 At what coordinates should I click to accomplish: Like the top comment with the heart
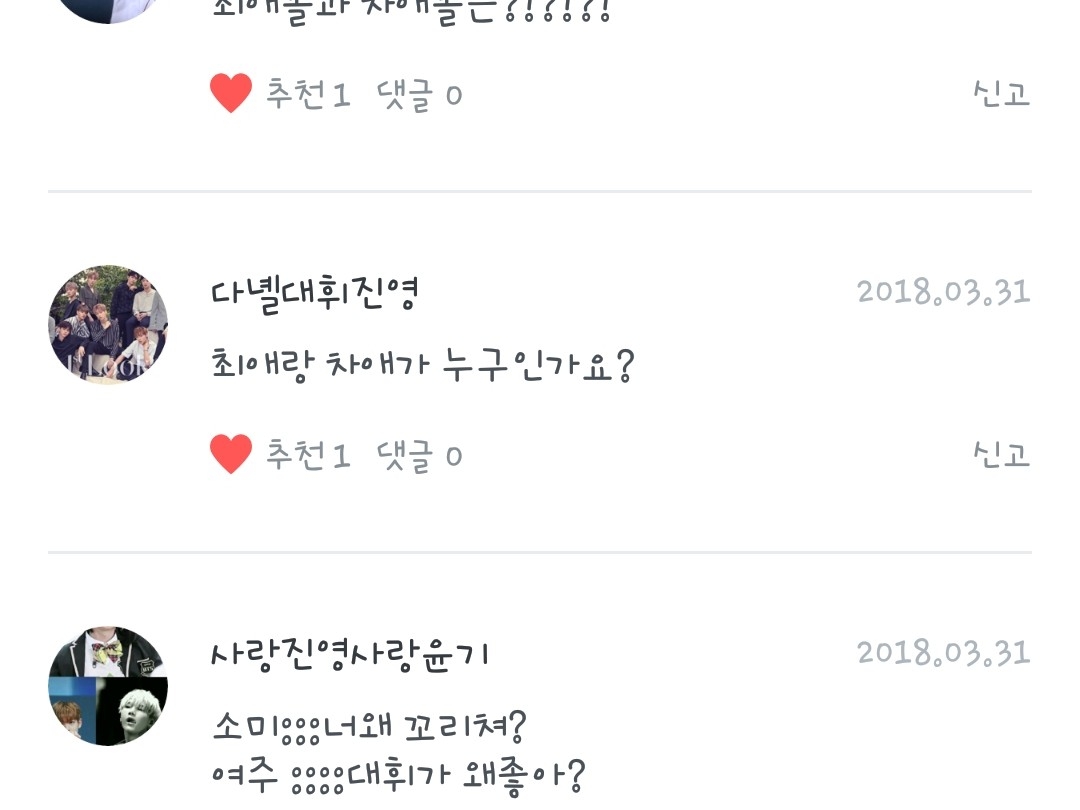pos(231,93)
